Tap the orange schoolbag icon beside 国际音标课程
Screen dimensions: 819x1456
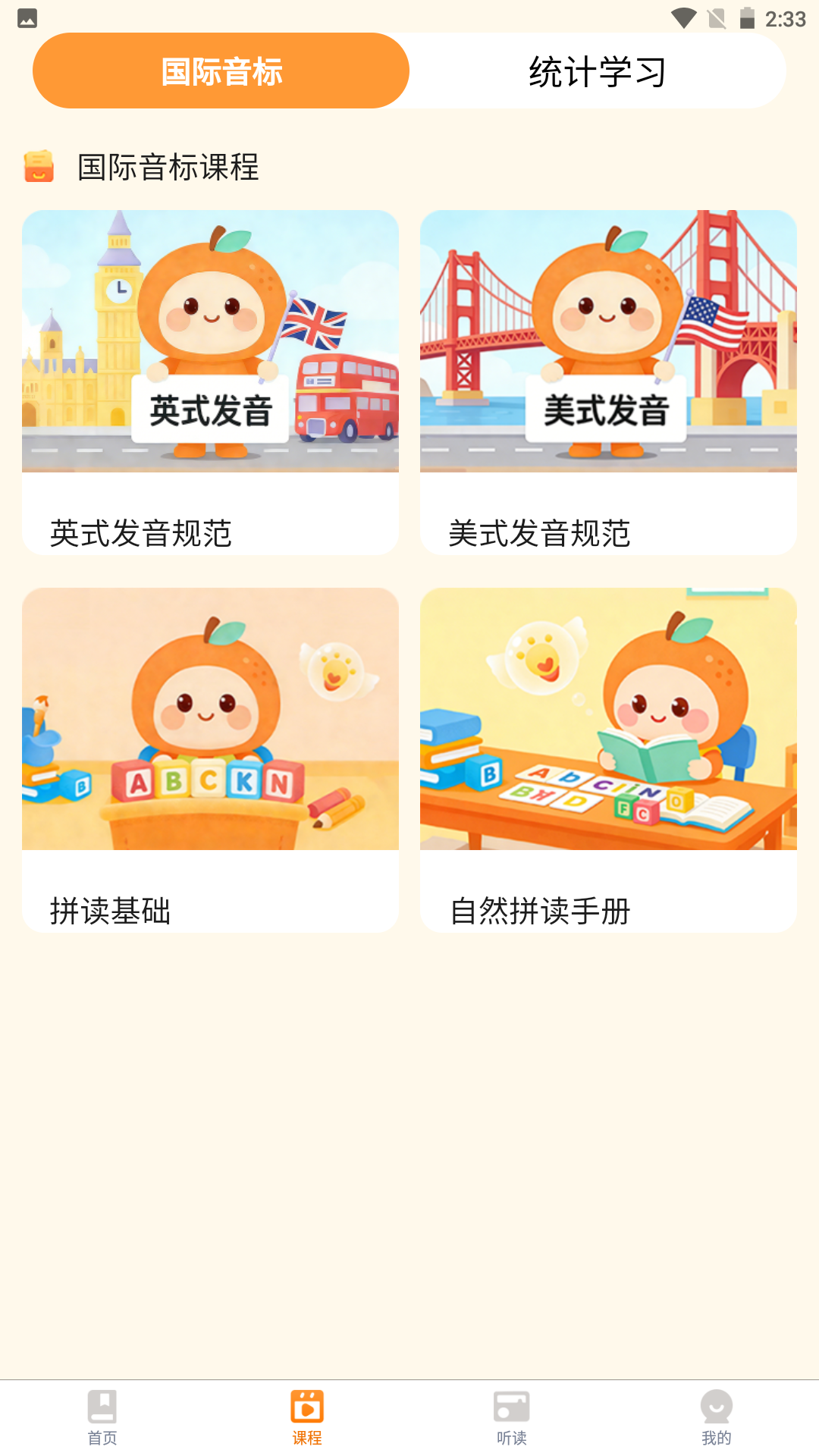point(39,168)
